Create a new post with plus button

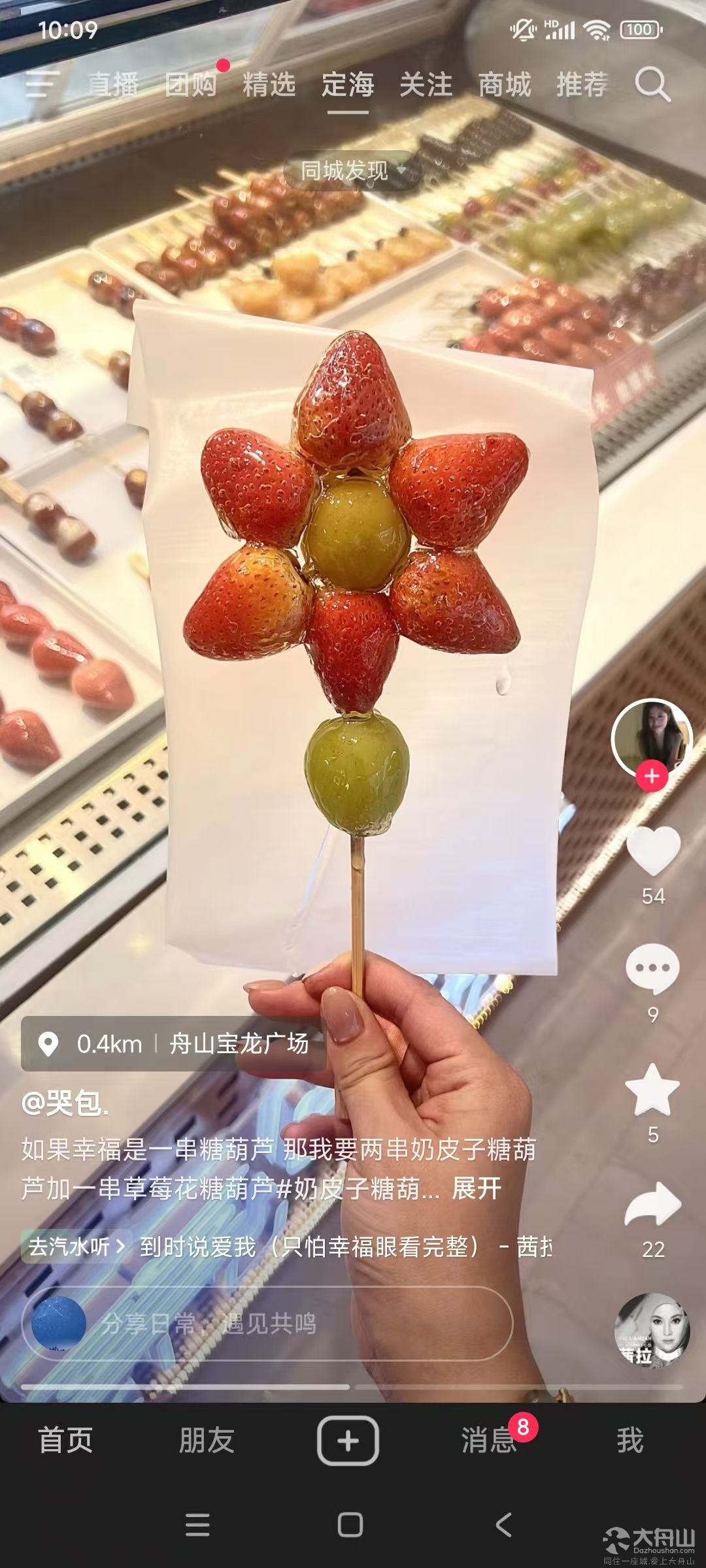[348, 1440]
